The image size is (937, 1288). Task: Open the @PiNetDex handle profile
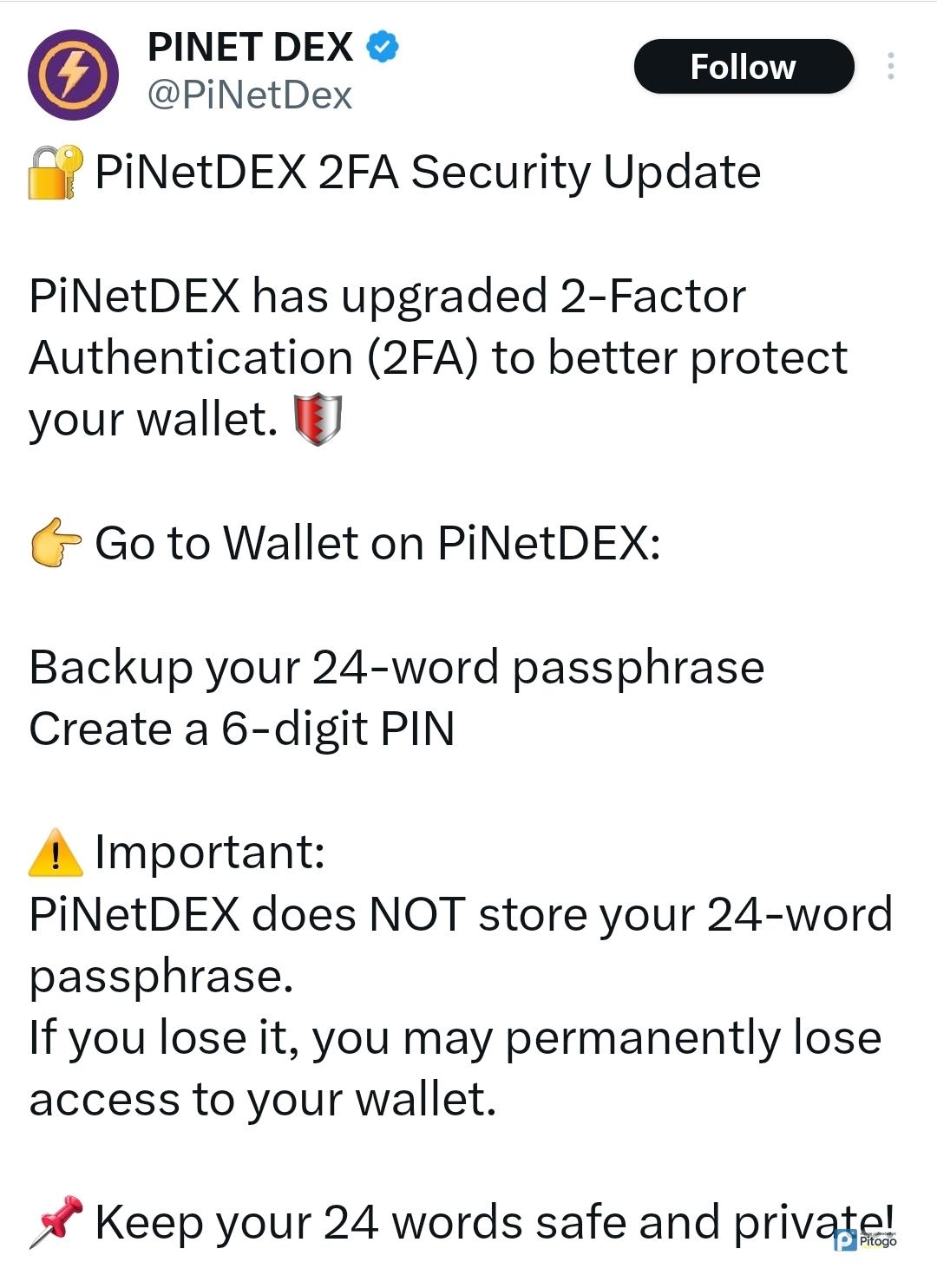[250, 95]
